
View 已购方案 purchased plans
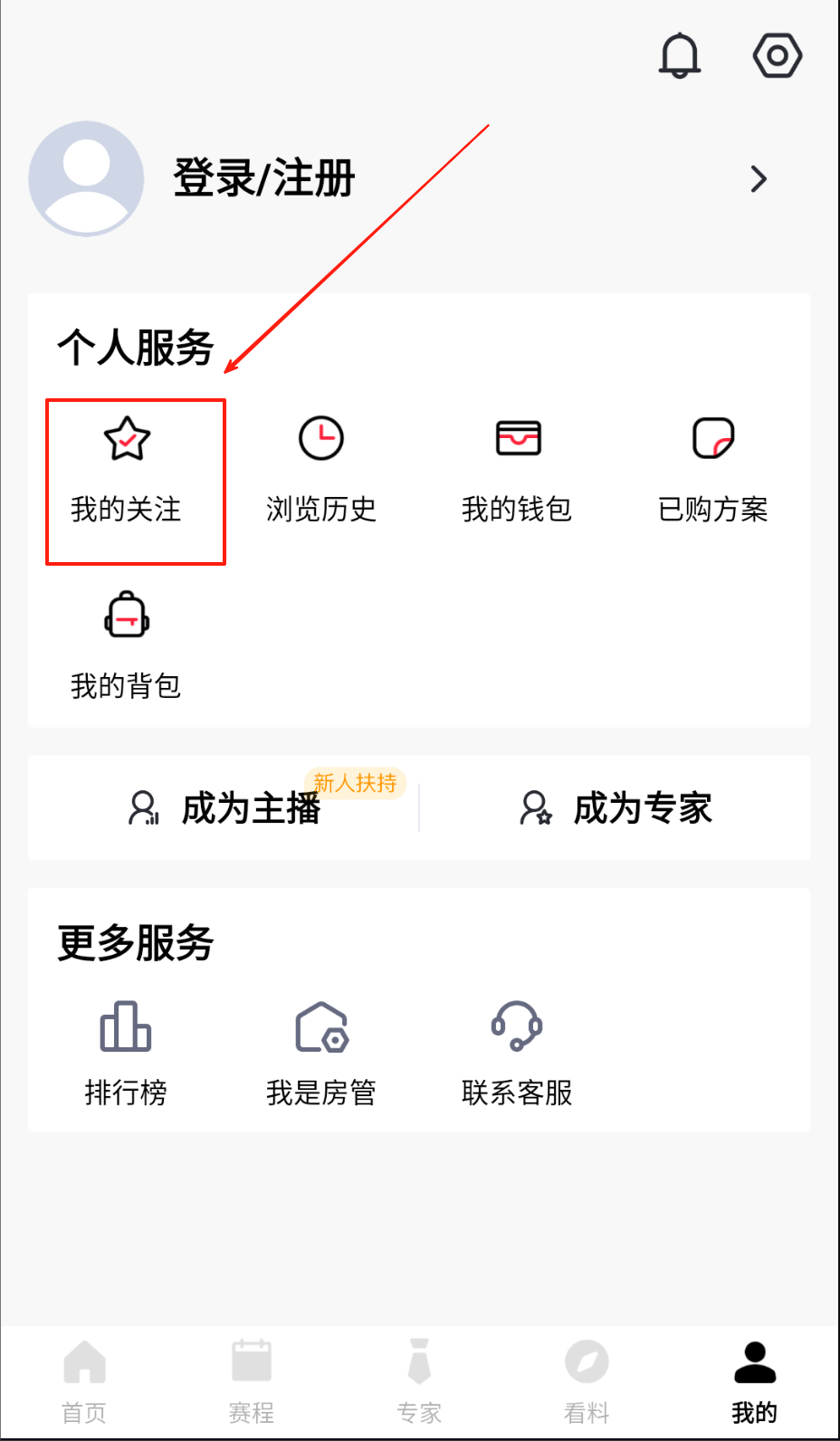[712, 471]
